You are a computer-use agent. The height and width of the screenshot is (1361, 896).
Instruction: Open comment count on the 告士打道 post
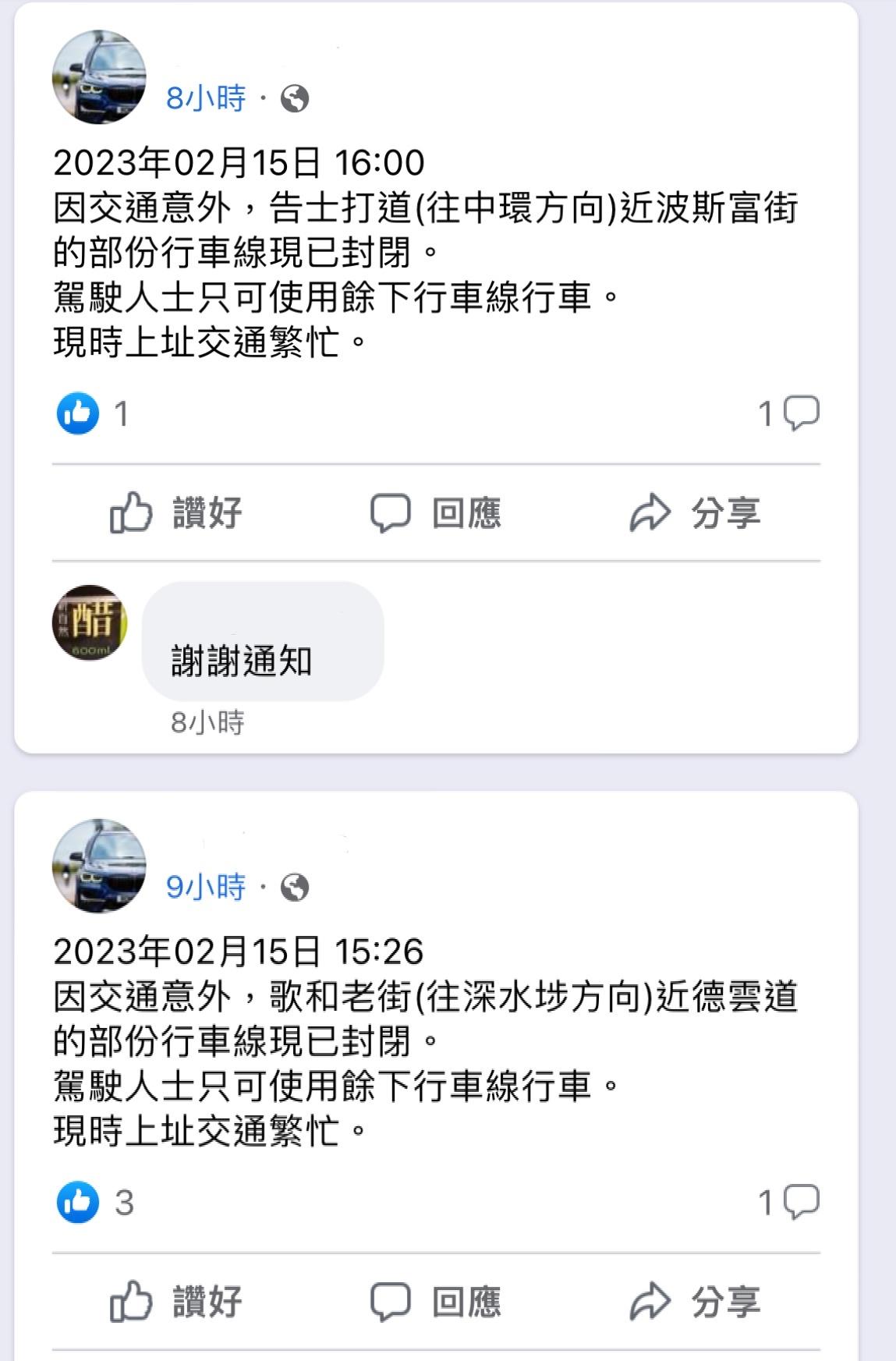click(x=788, y=413)
